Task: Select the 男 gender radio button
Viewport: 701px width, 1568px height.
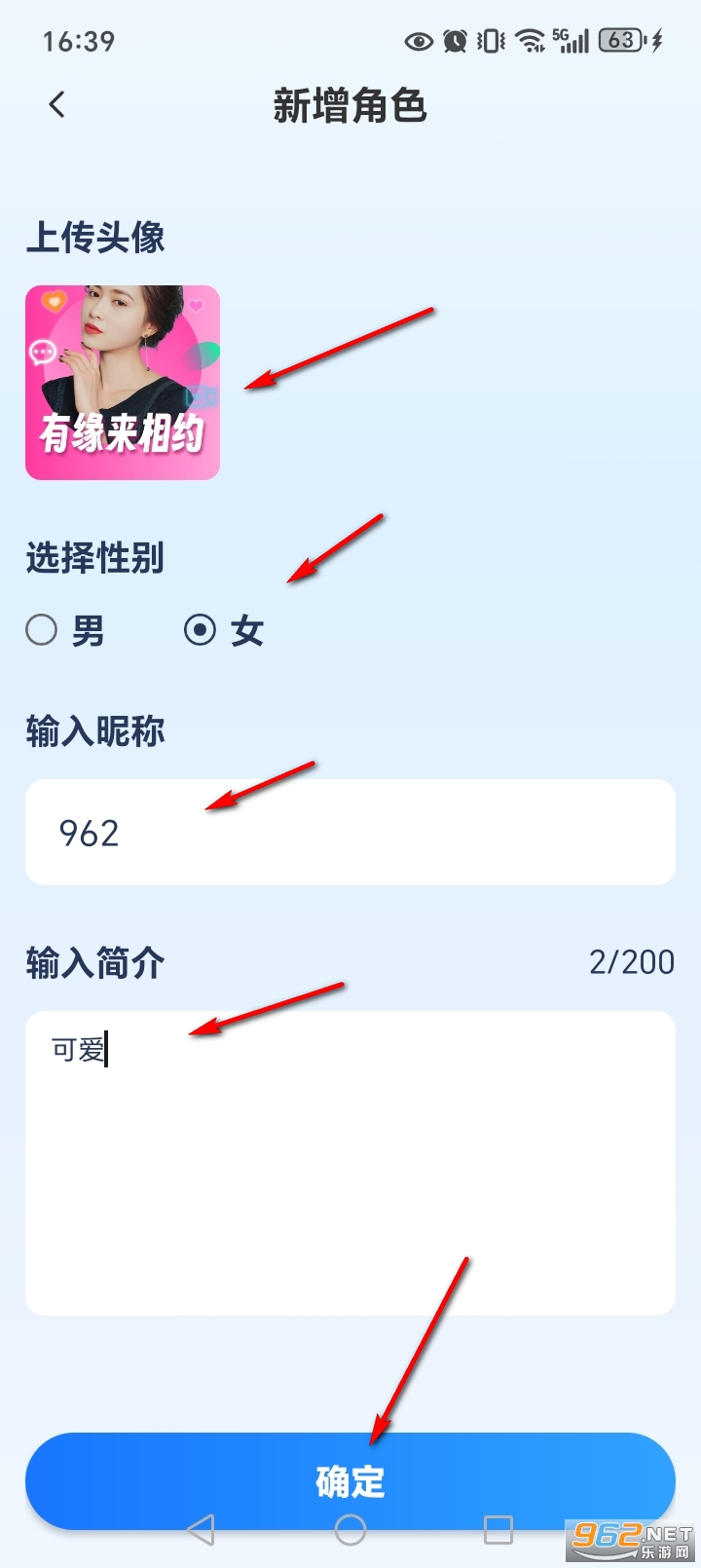Action: click(41, 631)
